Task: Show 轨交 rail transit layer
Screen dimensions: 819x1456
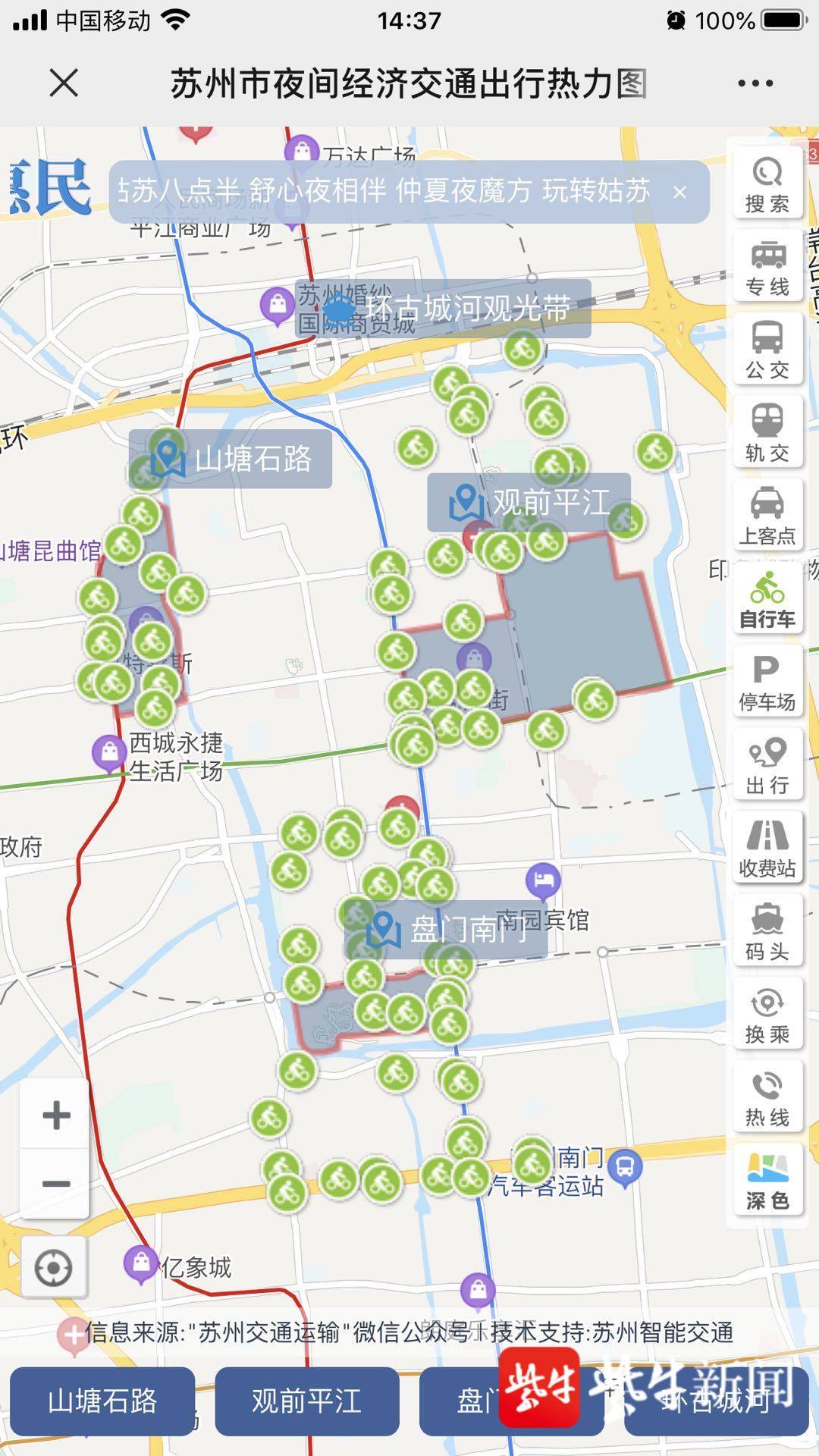Action: [x=767, y=434]
